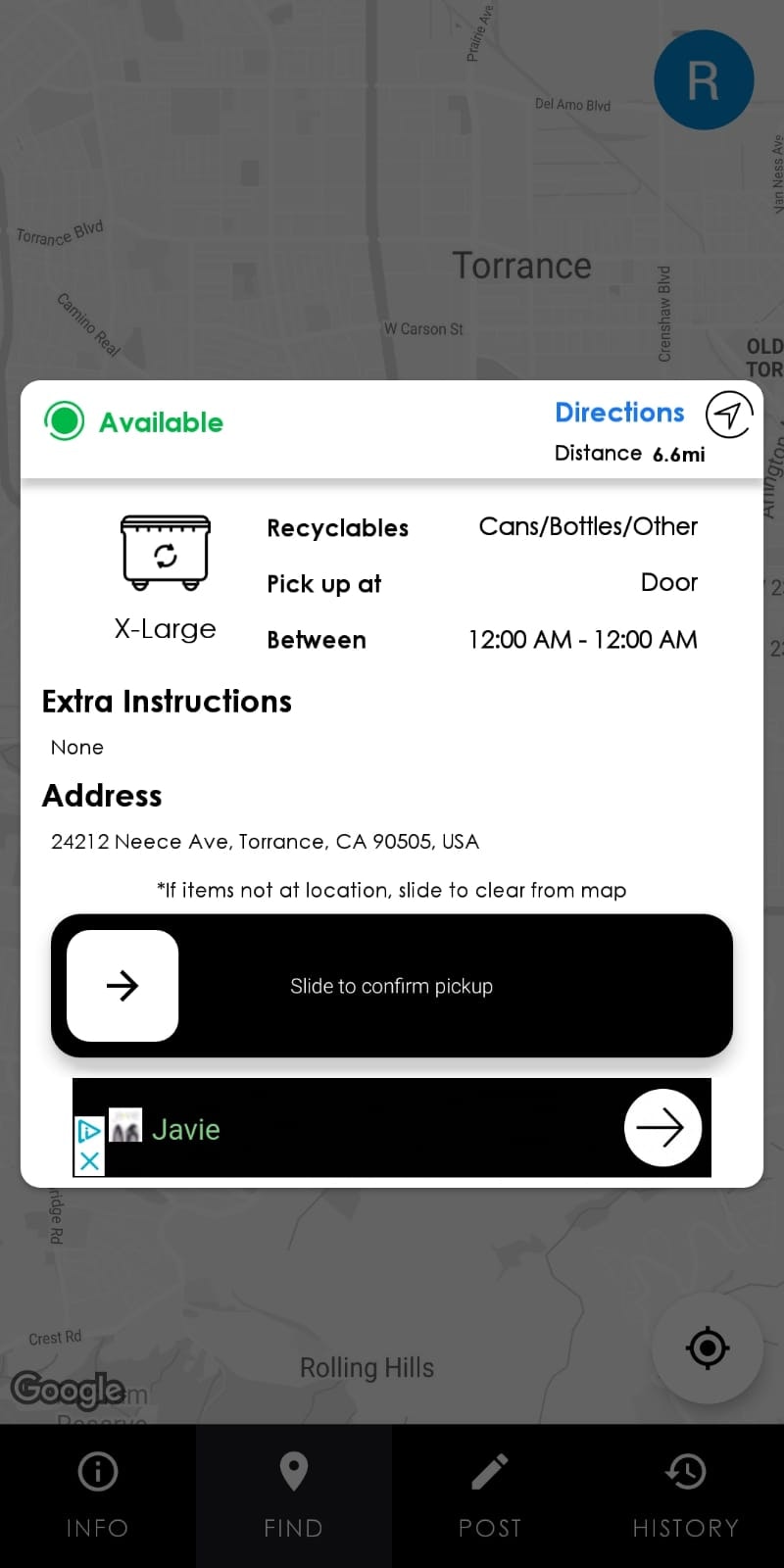The width and height of the screenshot is (784, 1568).
Task: Open the R profile avatar in top corner
Action: click(x=704, y=79)
